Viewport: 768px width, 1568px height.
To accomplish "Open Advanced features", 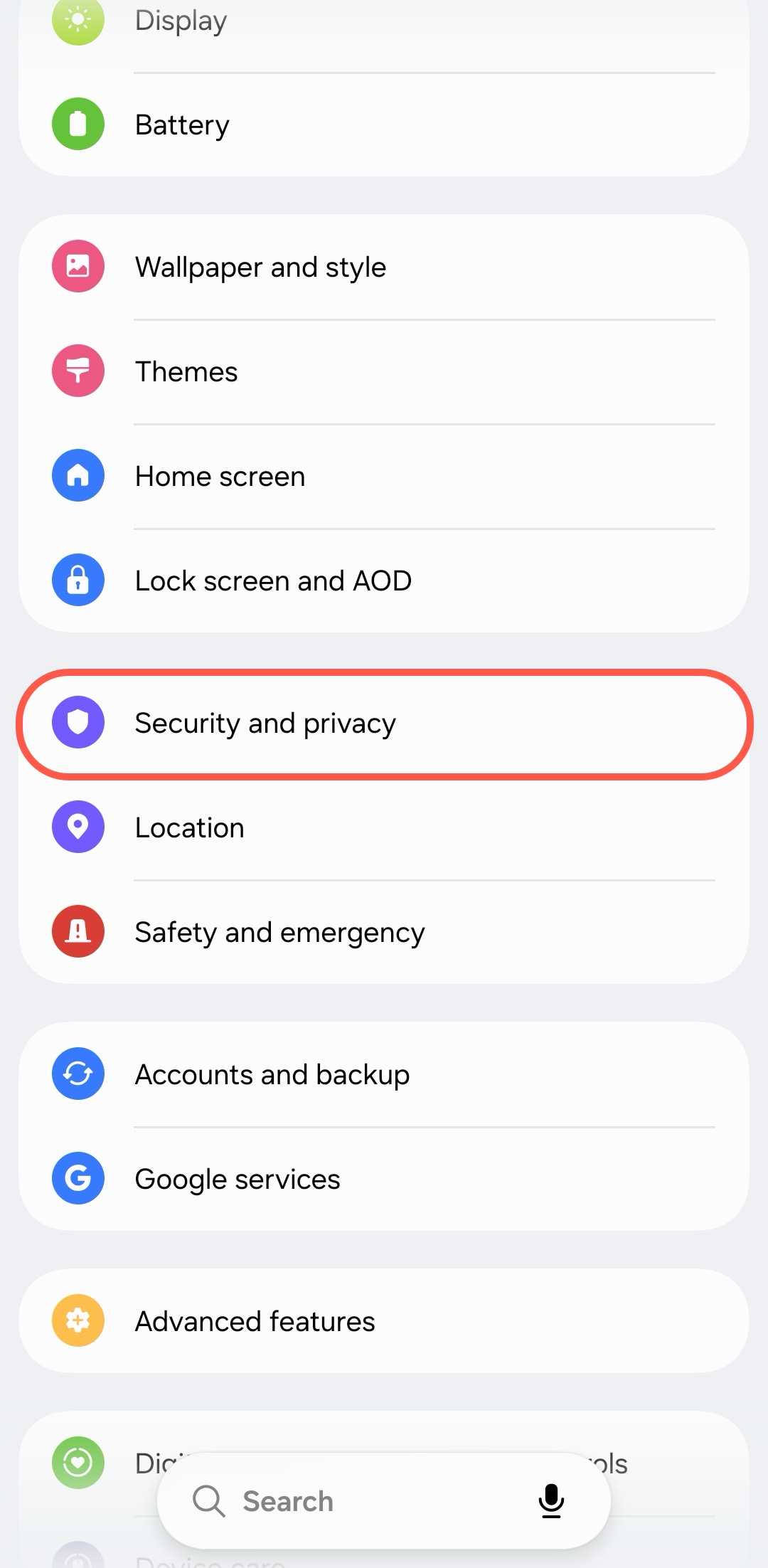I will click(x=384, y=1321).
